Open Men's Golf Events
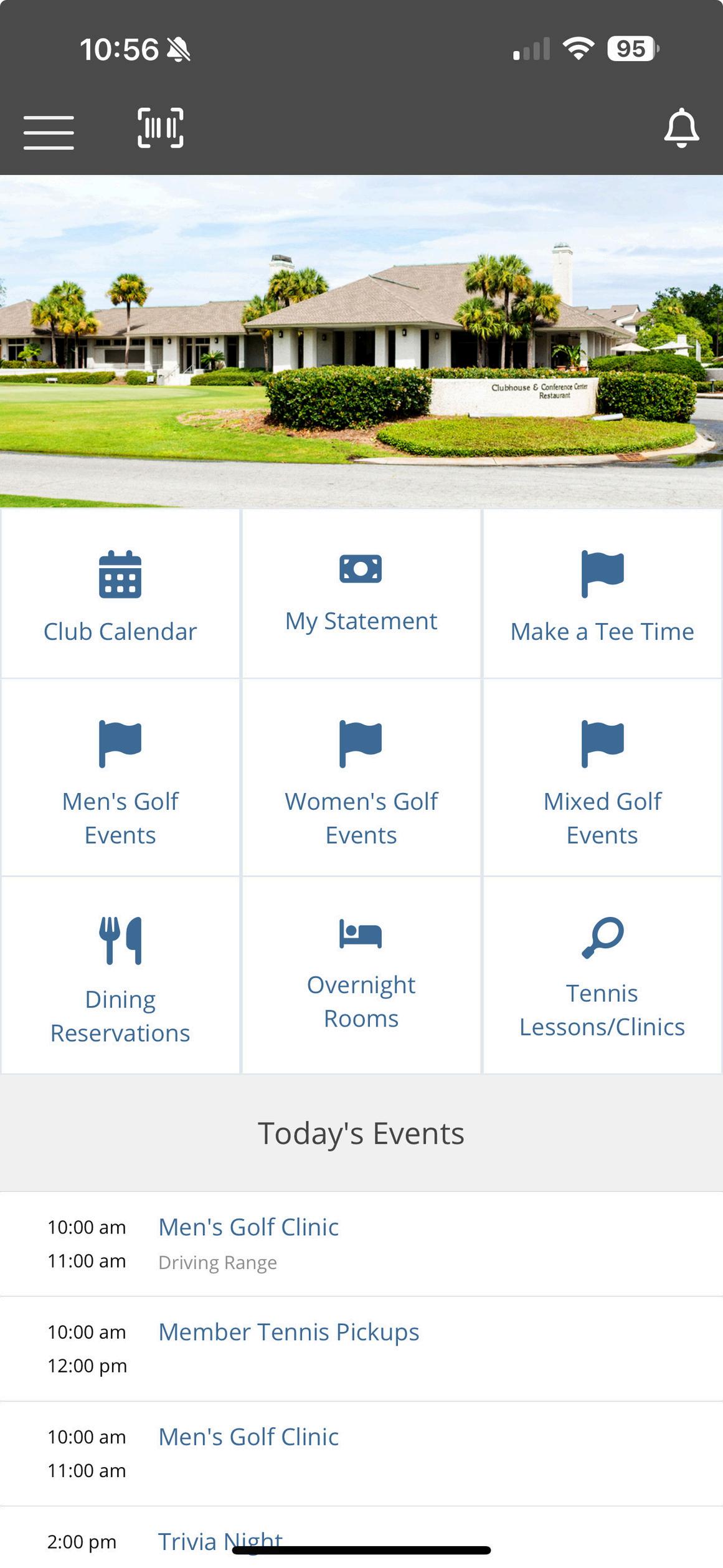723x1568 pixels. coord(120,779)
